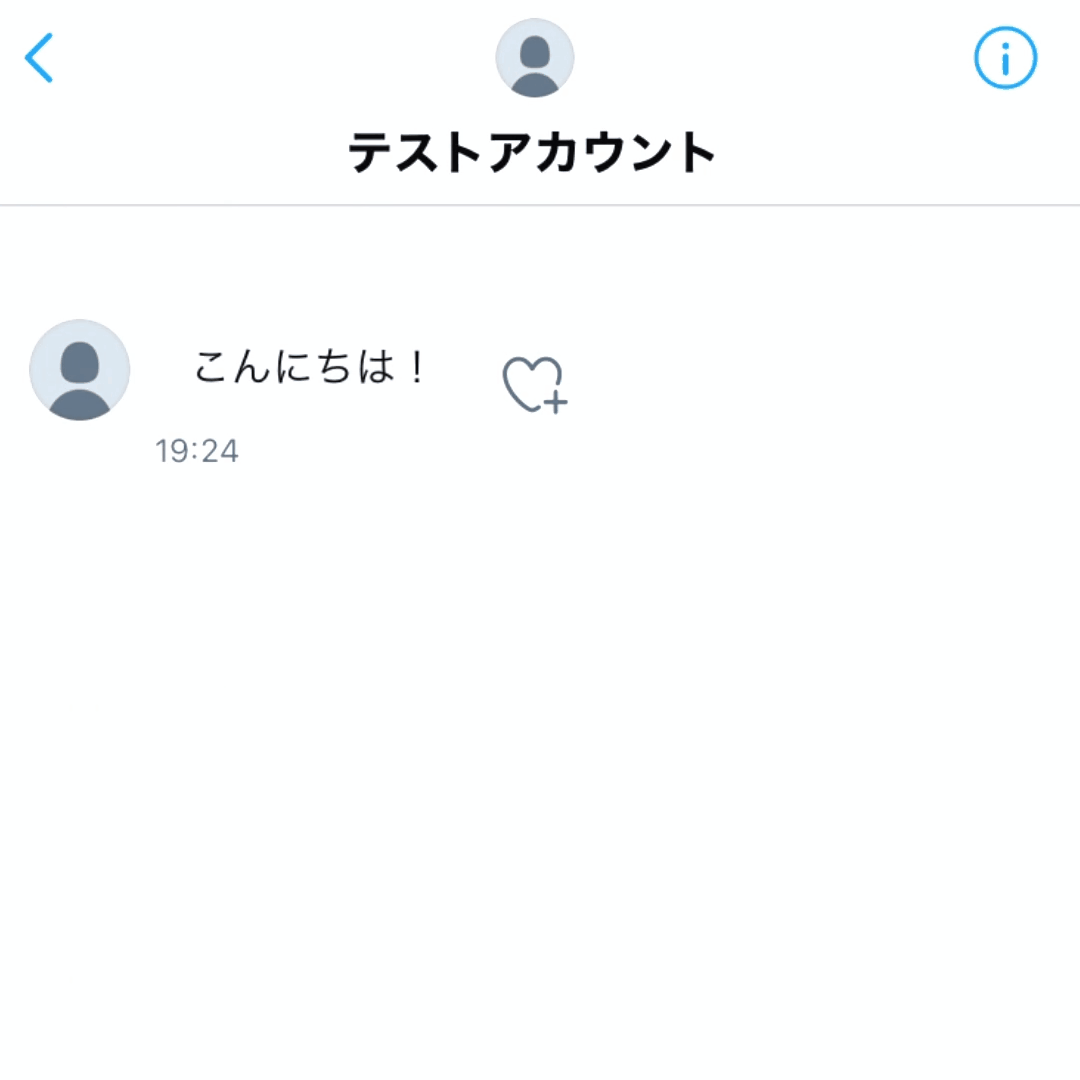Tap the sender avatar beside こんにちは！

80,370
